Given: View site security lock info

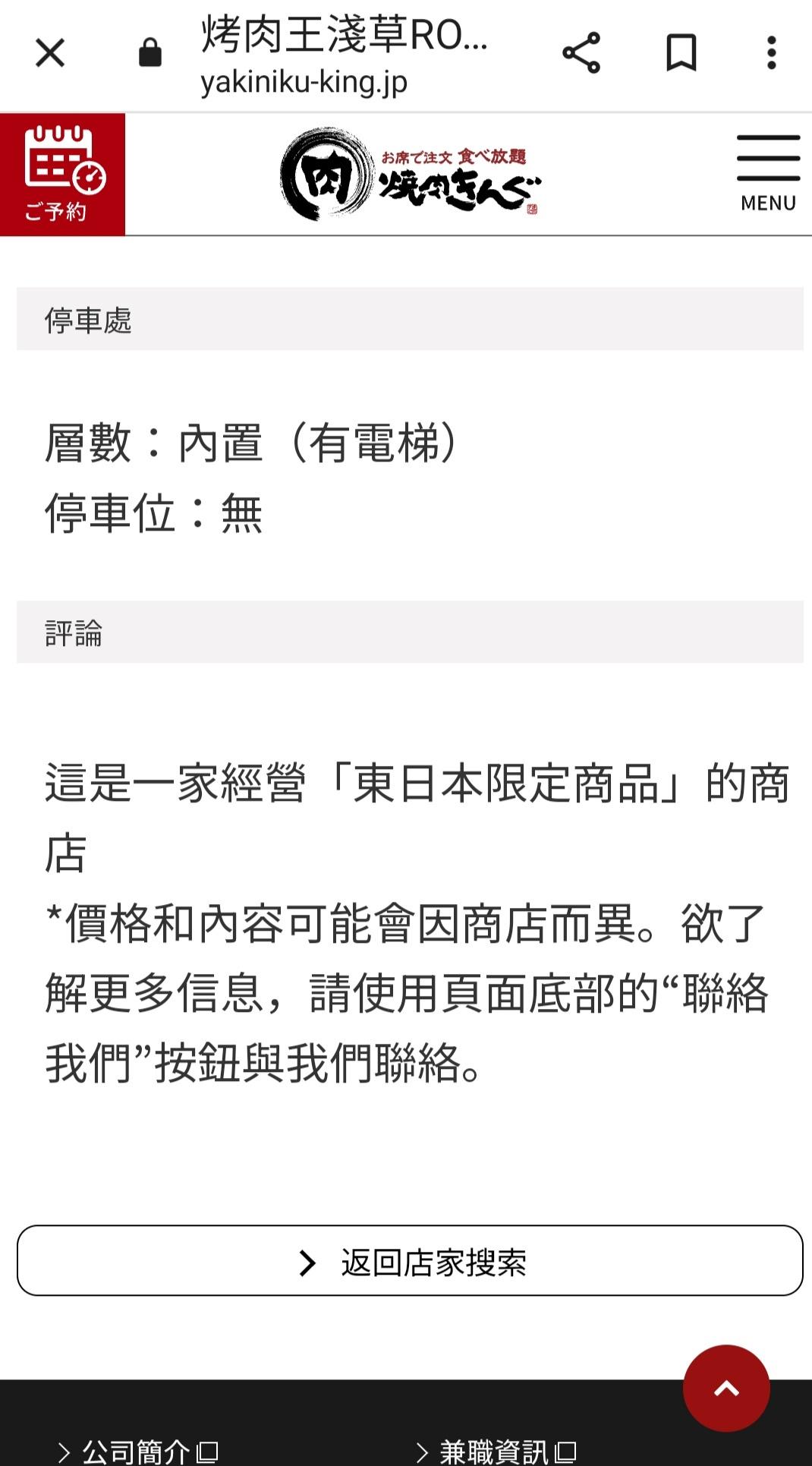Looking at the screenshot, I should [x=149, y=53].
